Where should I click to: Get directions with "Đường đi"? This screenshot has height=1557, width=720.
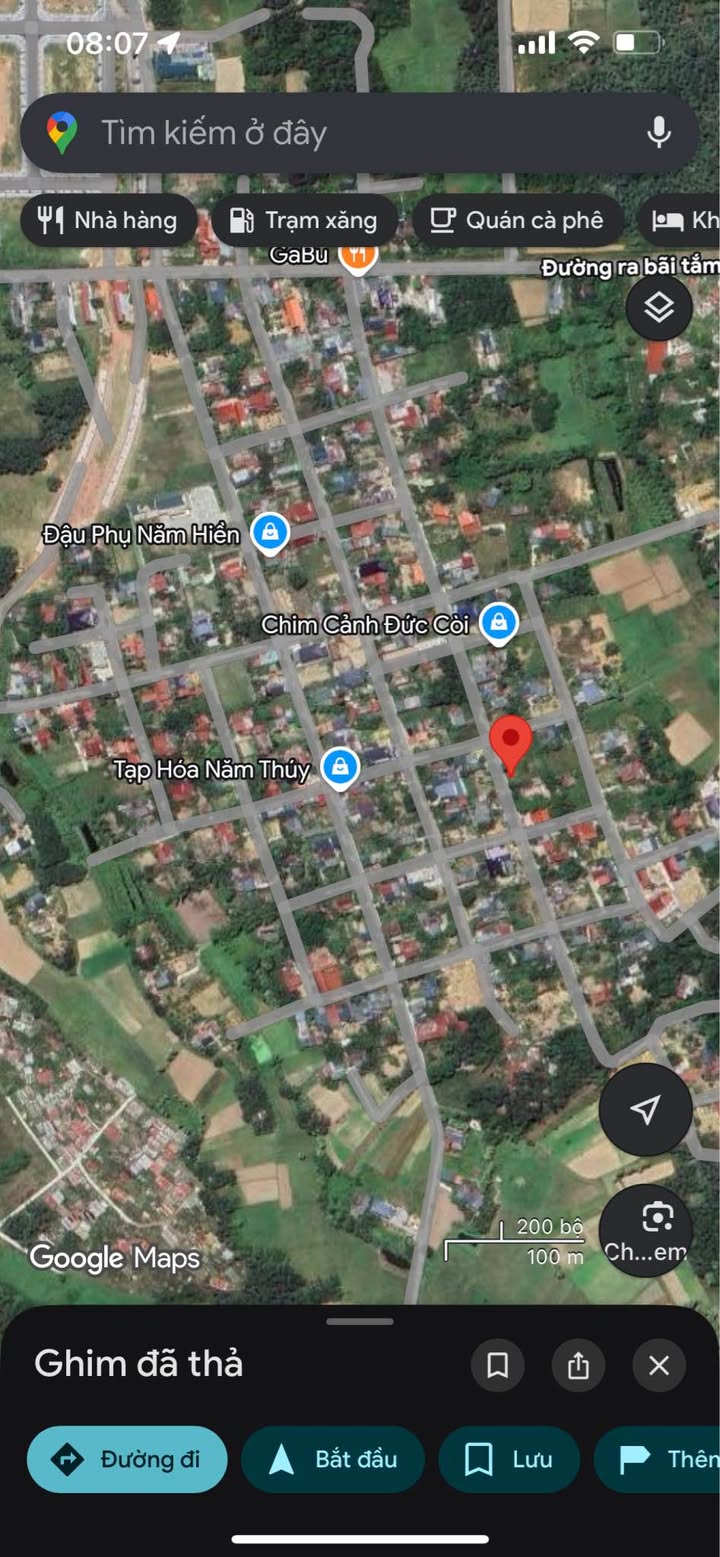coord(127,1460)
